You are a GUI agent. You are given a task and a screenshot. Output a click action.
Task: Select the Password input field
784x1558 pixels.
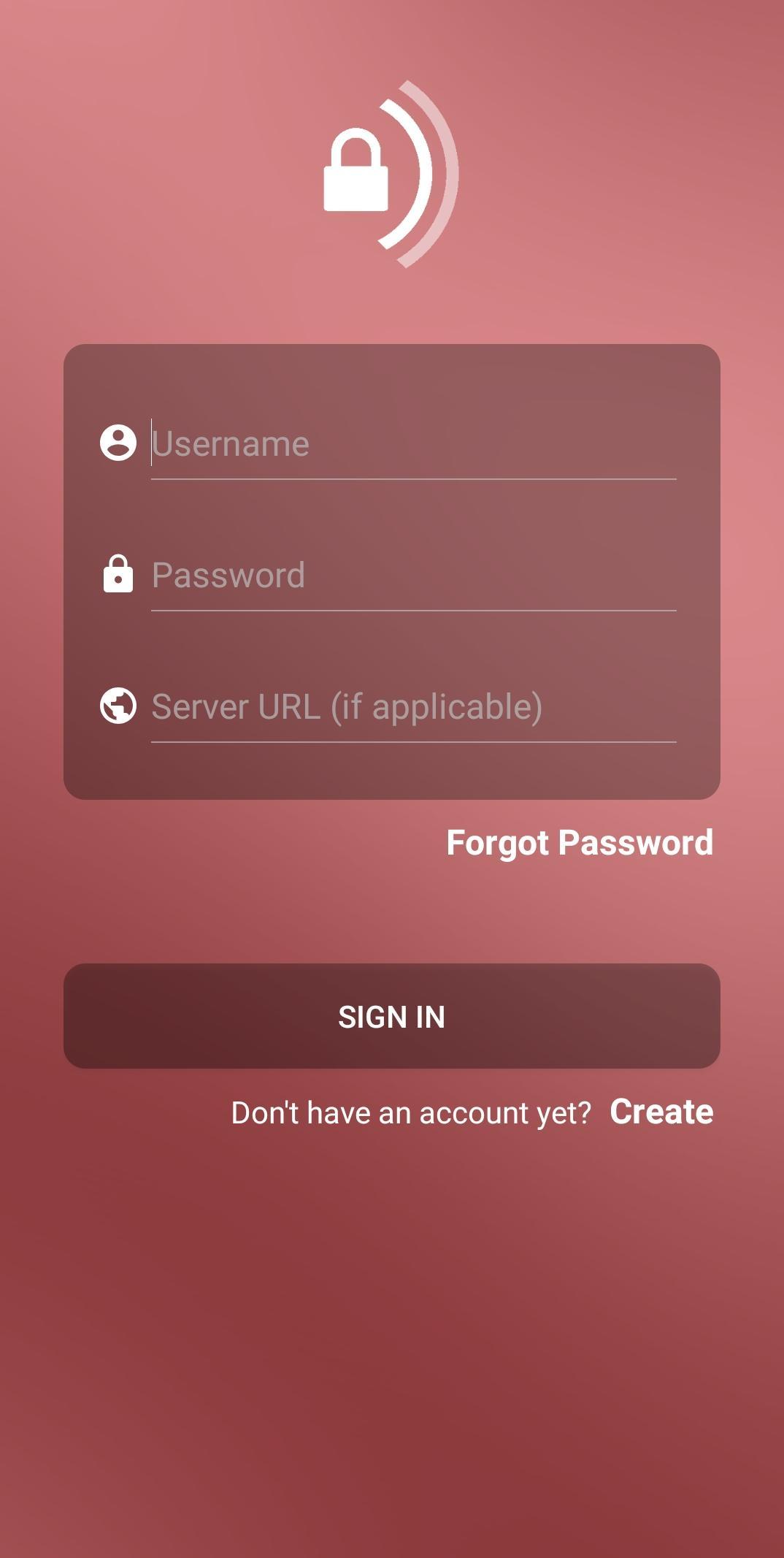[x=412, y=576]
